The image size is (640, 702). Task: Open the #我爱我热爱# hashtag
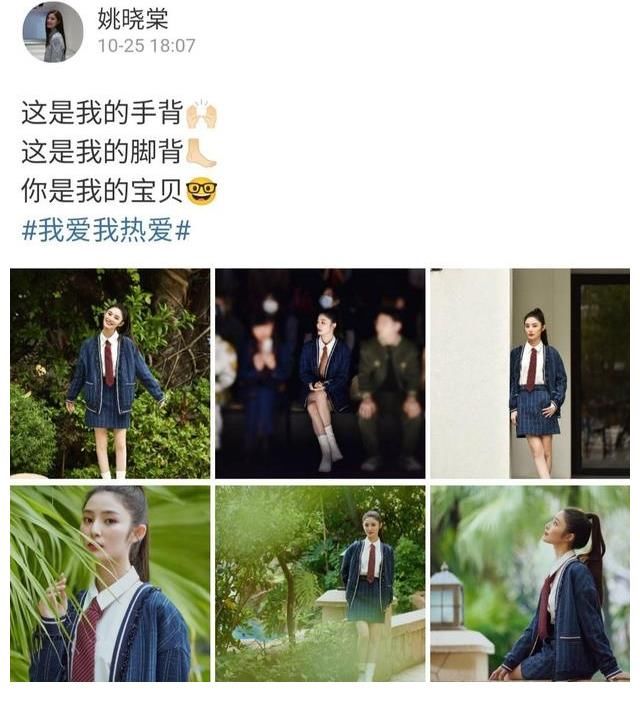pos(106,230)
